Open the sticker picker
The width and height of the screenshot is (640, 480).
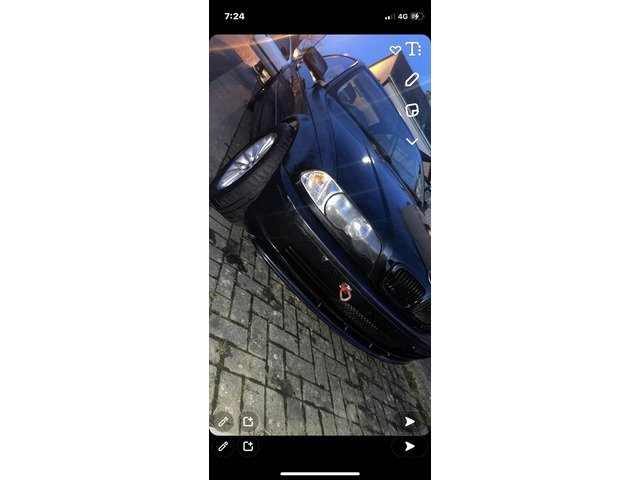(412, 110)
